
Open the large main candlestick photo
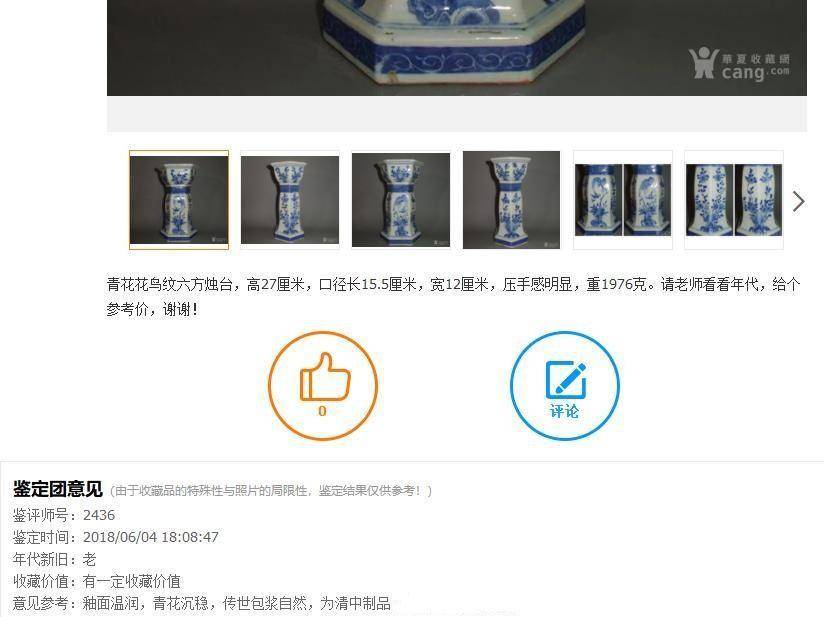click(x=456, y=45)
